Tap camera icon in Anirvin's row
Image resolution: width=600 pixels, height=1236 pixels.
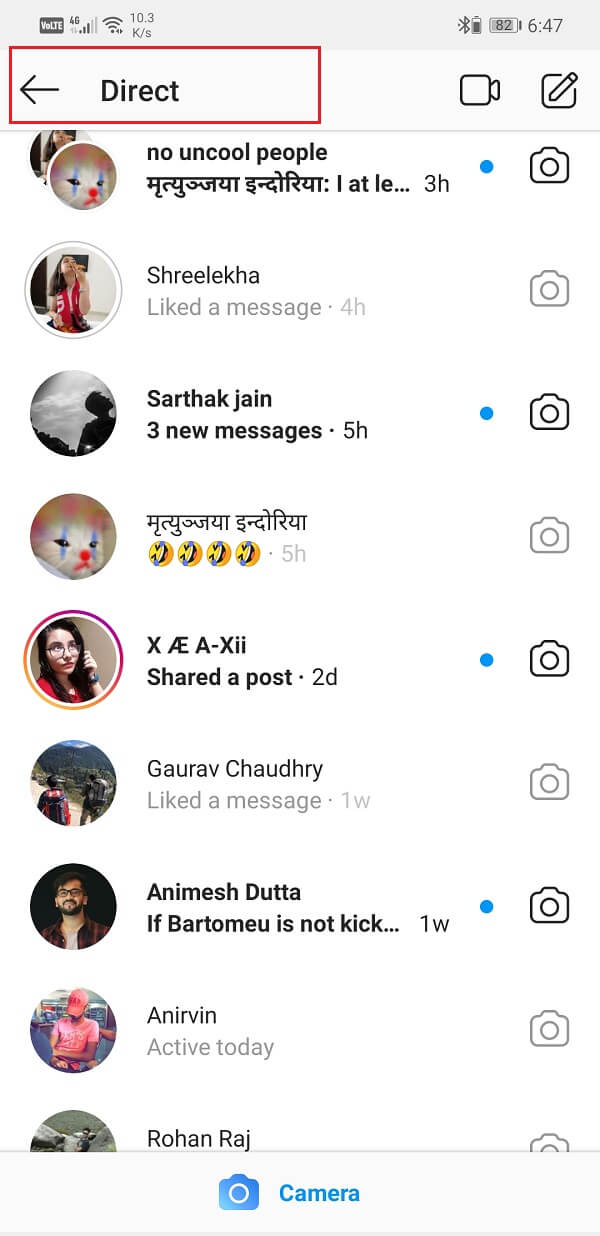(549, 1030)
